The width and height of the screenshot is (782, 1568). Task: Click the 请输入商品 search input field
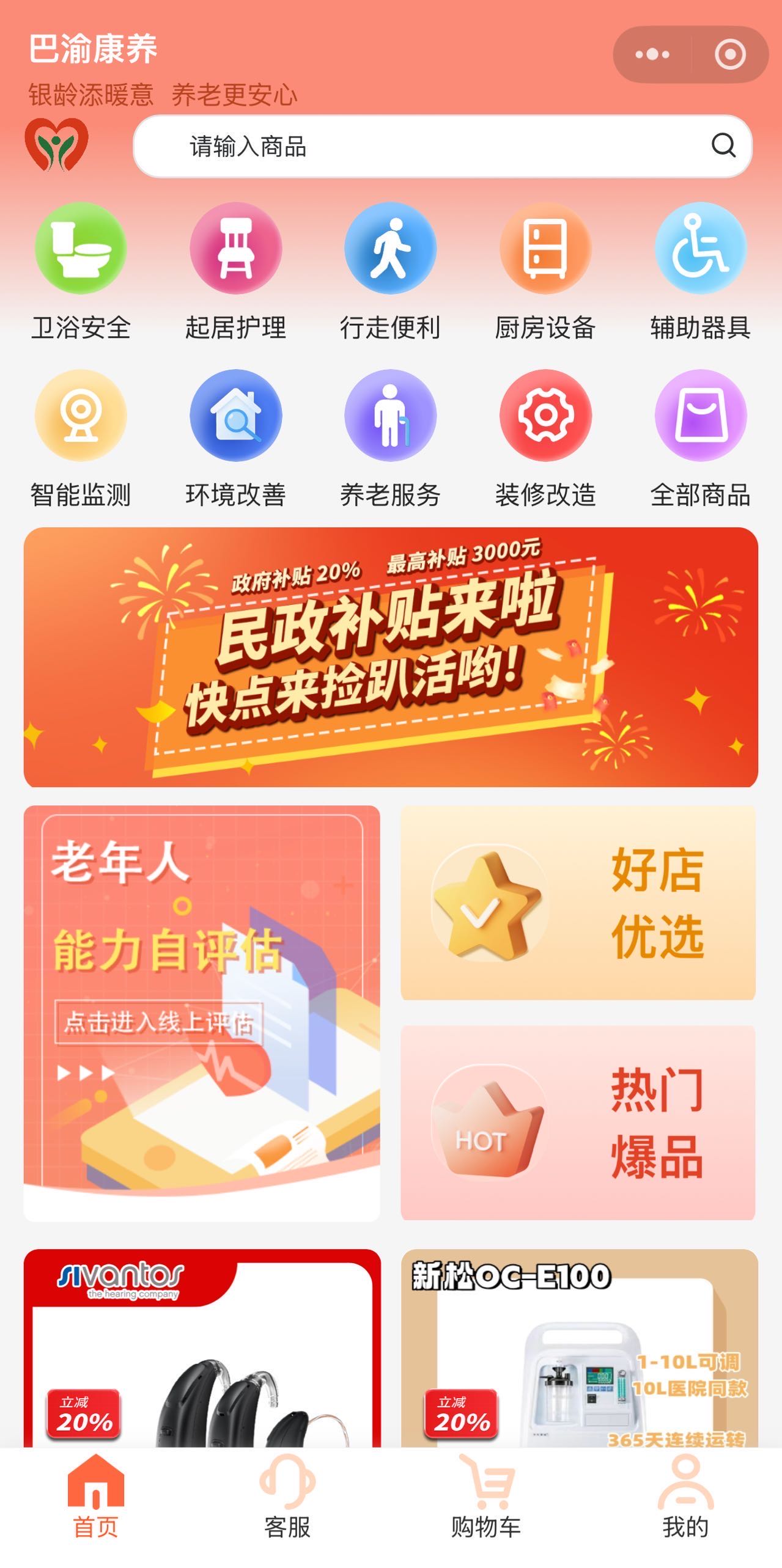[428, 146]
